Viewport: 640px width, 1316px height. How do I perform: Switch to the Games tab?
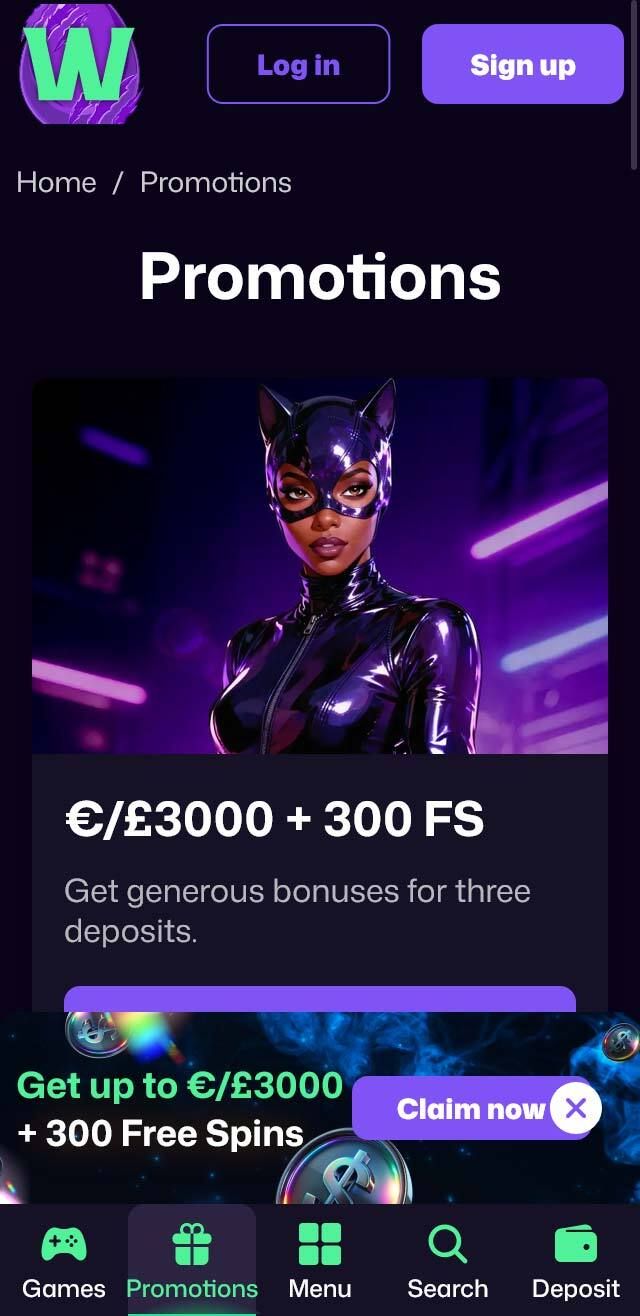[64, 1260]
